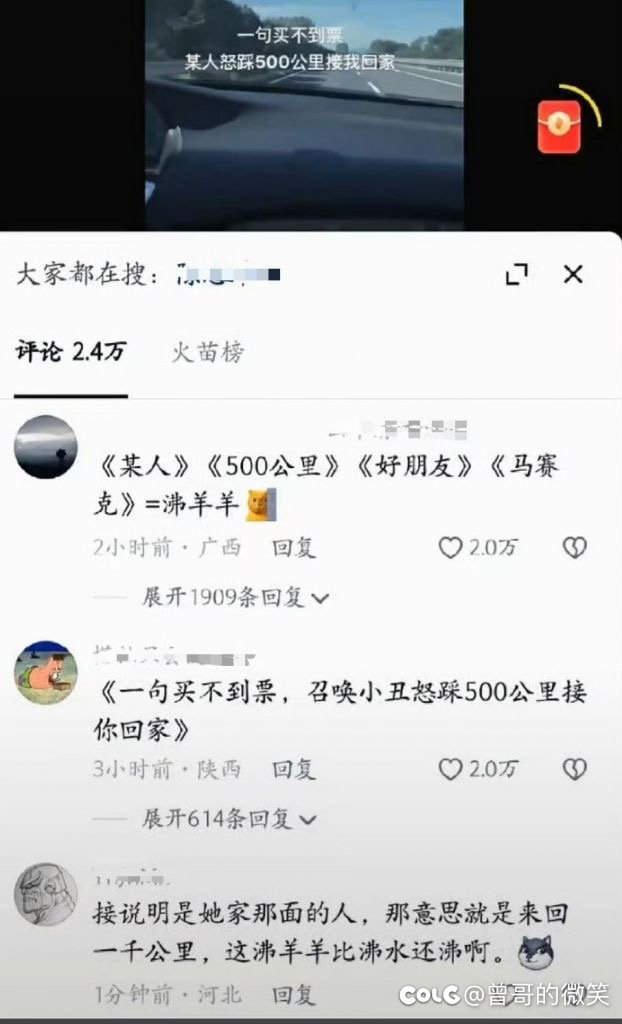Viewport: 622px width, 1024px height.
Task: Select the 评论 tab
Action: tap(70, 352)
